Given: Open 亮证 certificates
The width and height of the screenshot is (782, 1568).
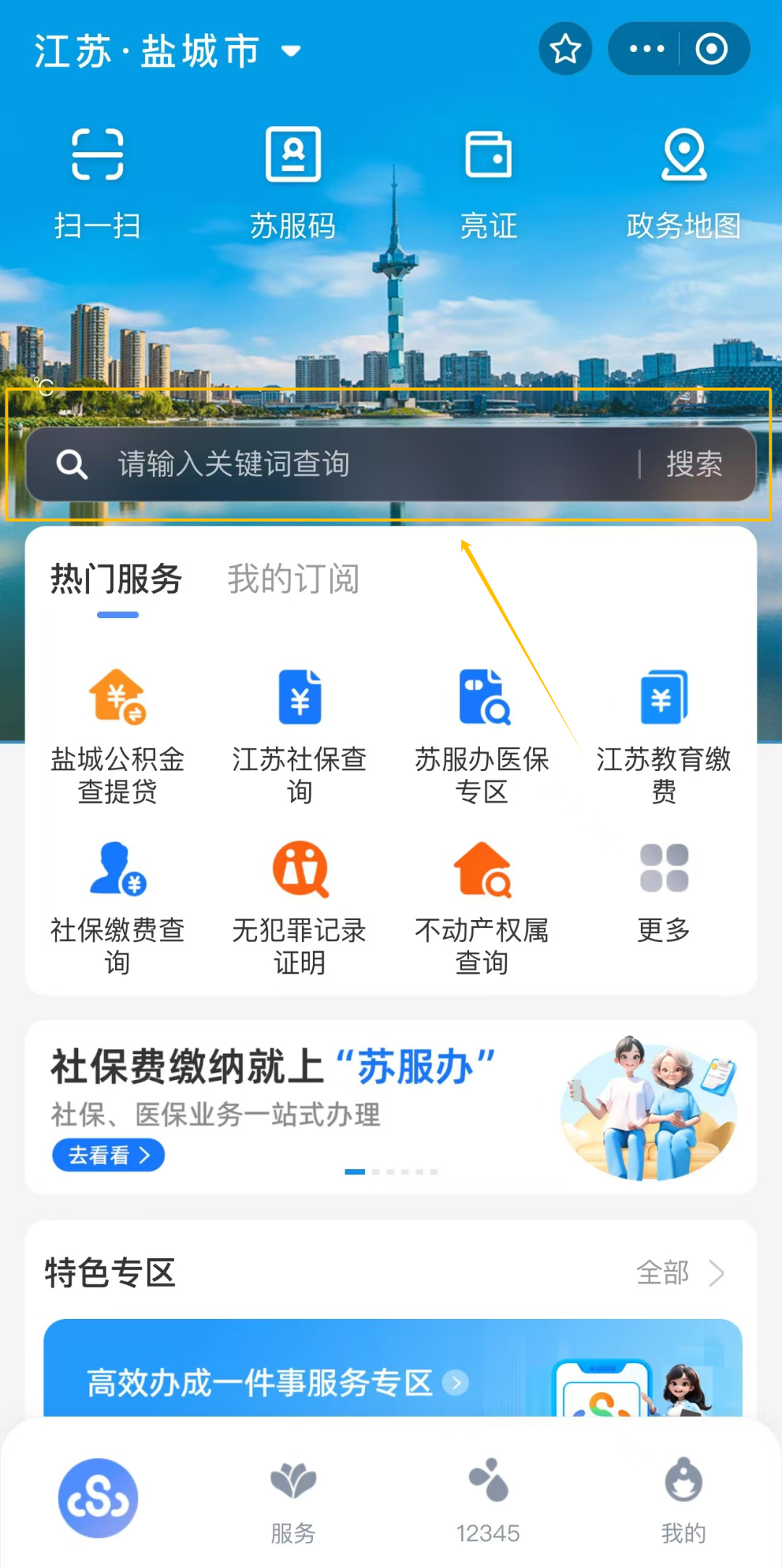Looking at the screenshot, I should pyautogui.click(x=489, y=181).
